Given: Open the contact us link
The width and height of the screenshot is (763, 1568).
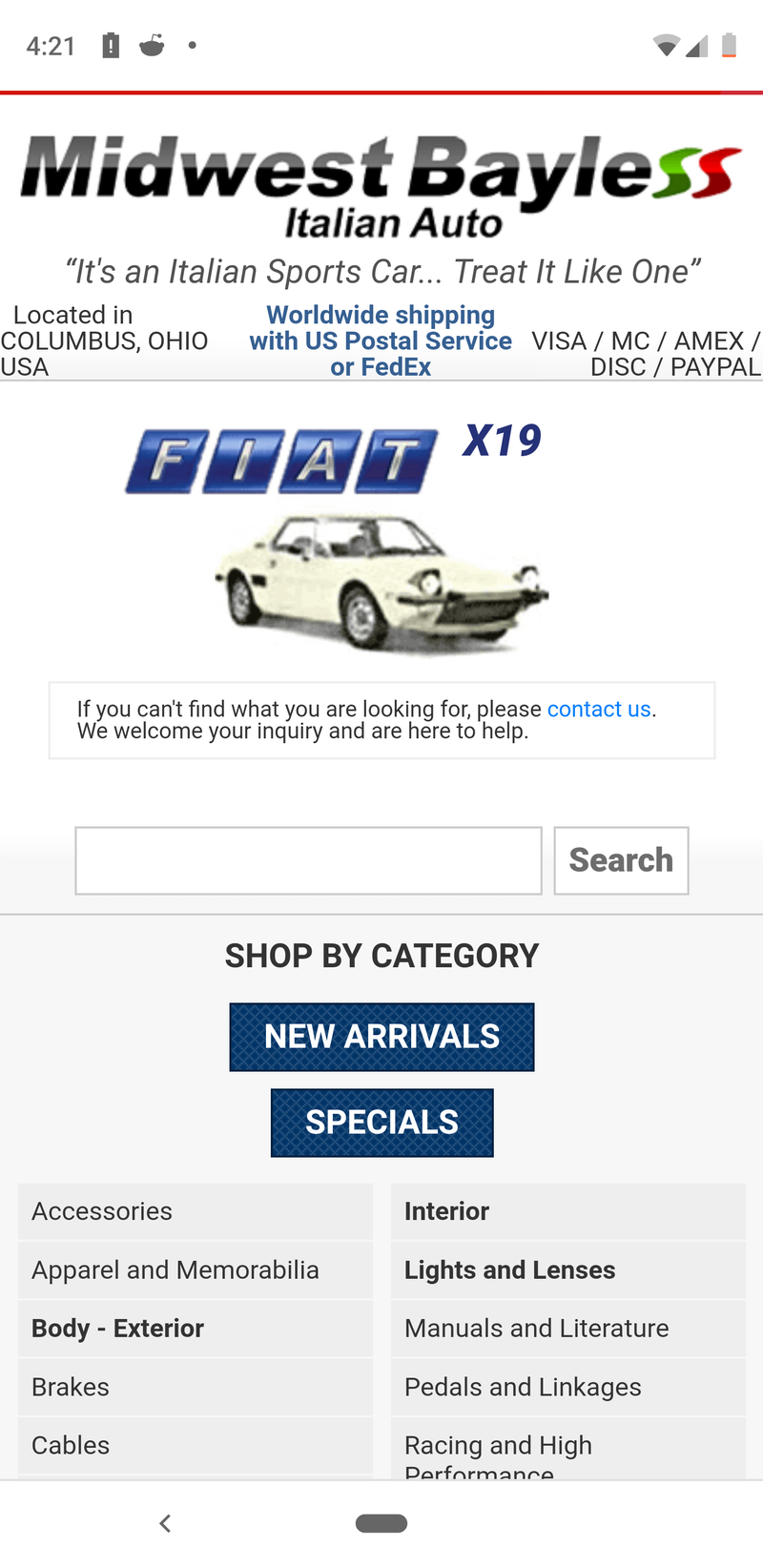Looking at the screenshot, I should click(598, 710).
